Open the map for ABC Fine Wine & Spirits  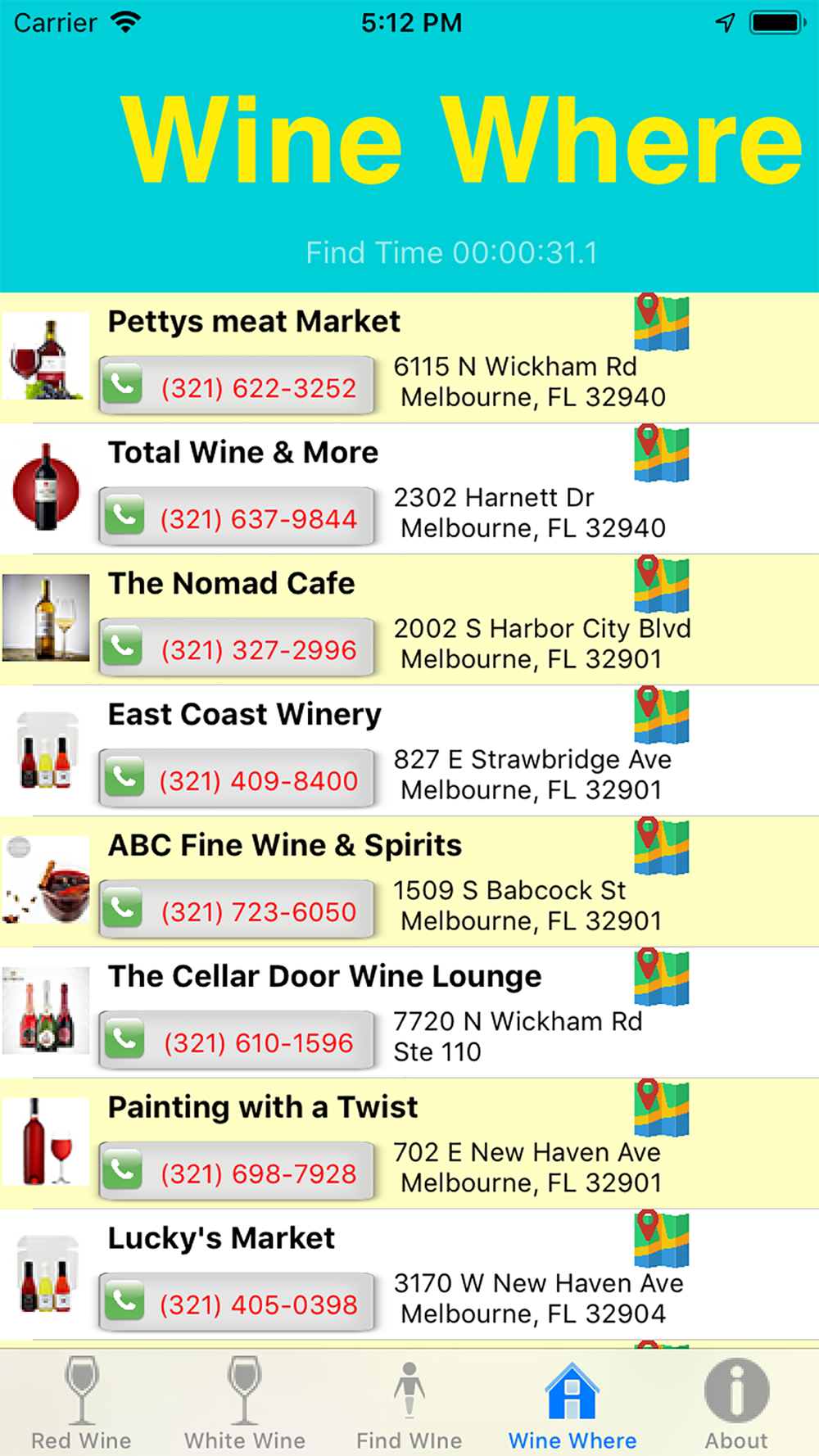pyautogui.click(x=661, y=847)
